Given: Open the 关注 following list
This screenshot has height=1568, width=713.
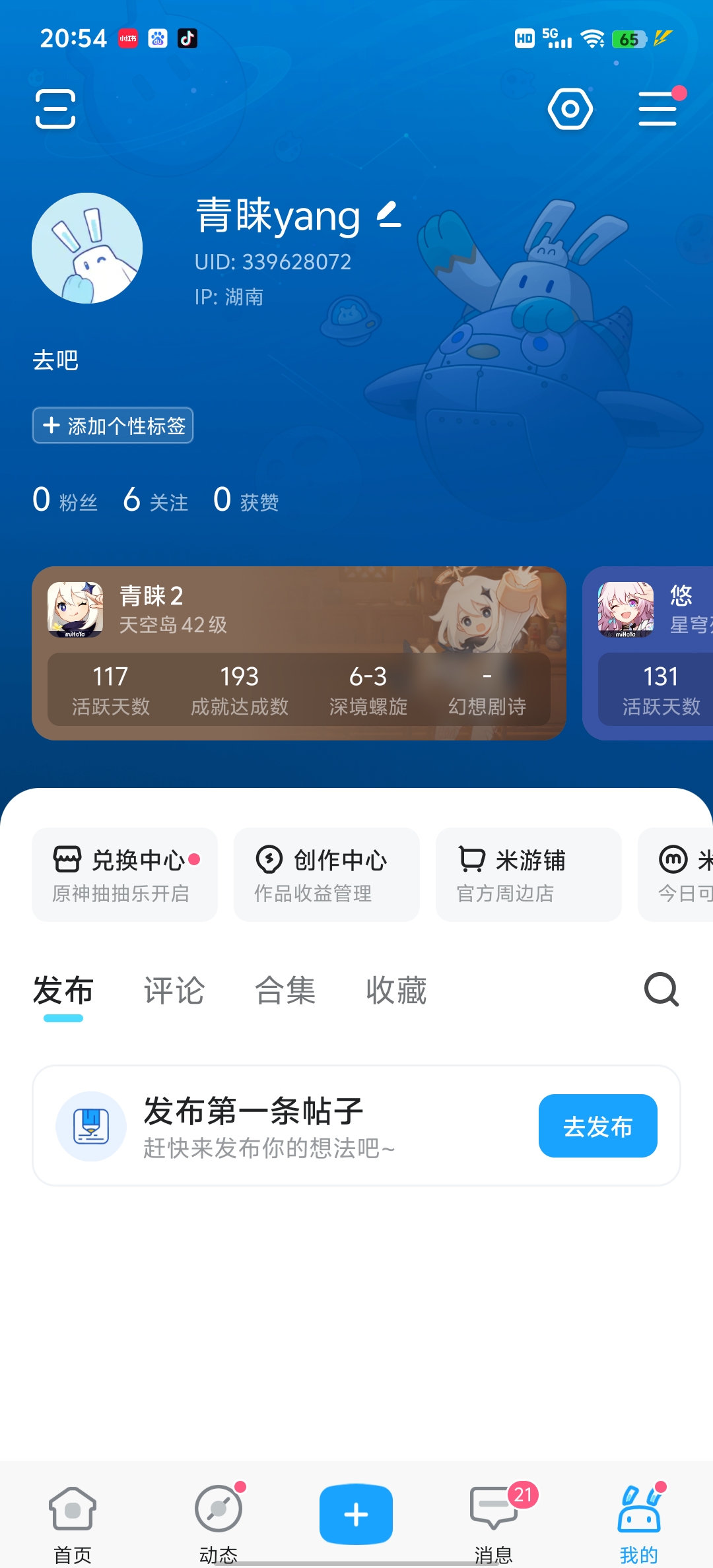Looking at the screenshot, I should (155, 500).
